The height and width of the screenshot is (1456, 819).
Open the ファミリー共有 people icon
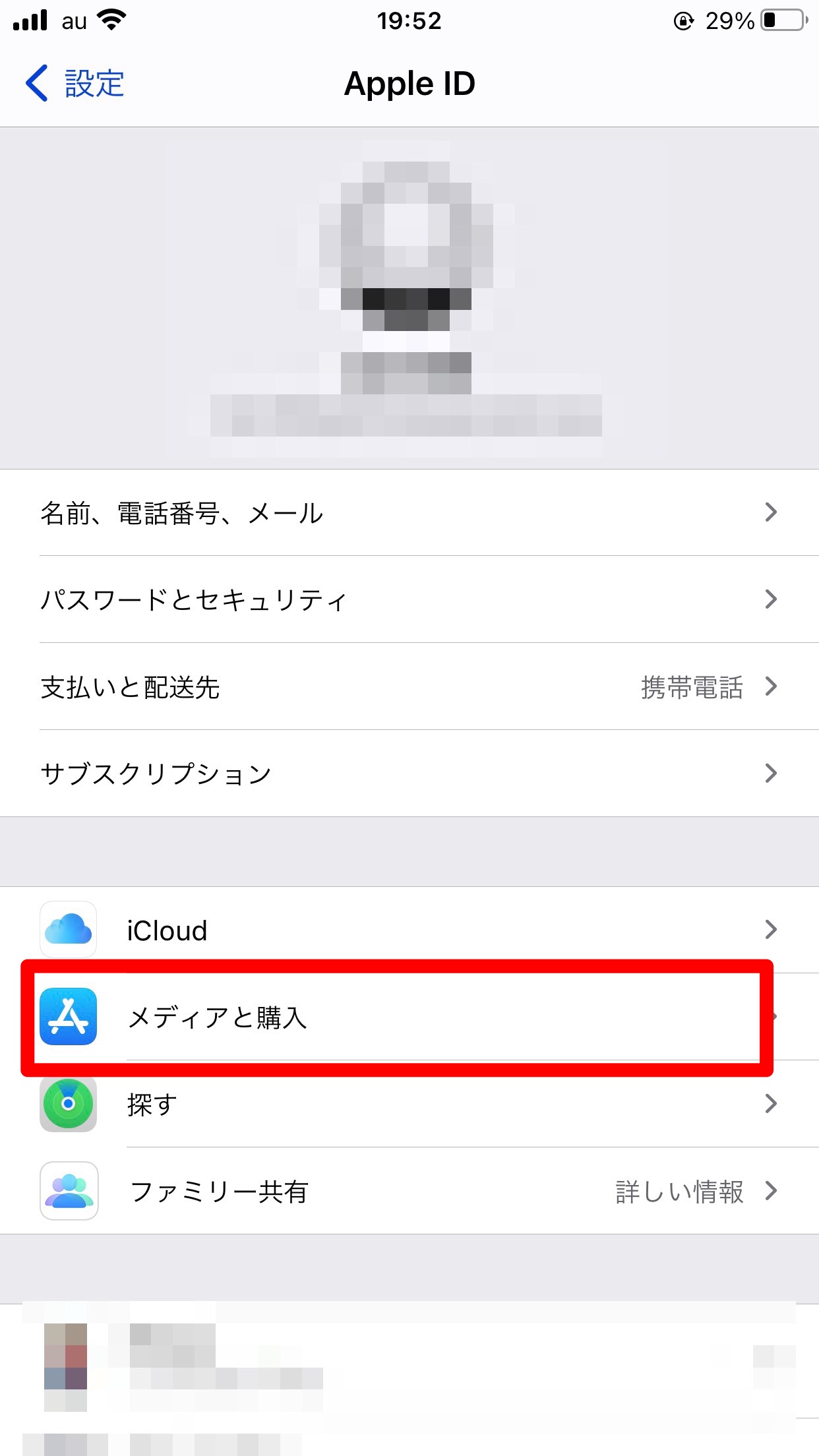point(69,1192)
